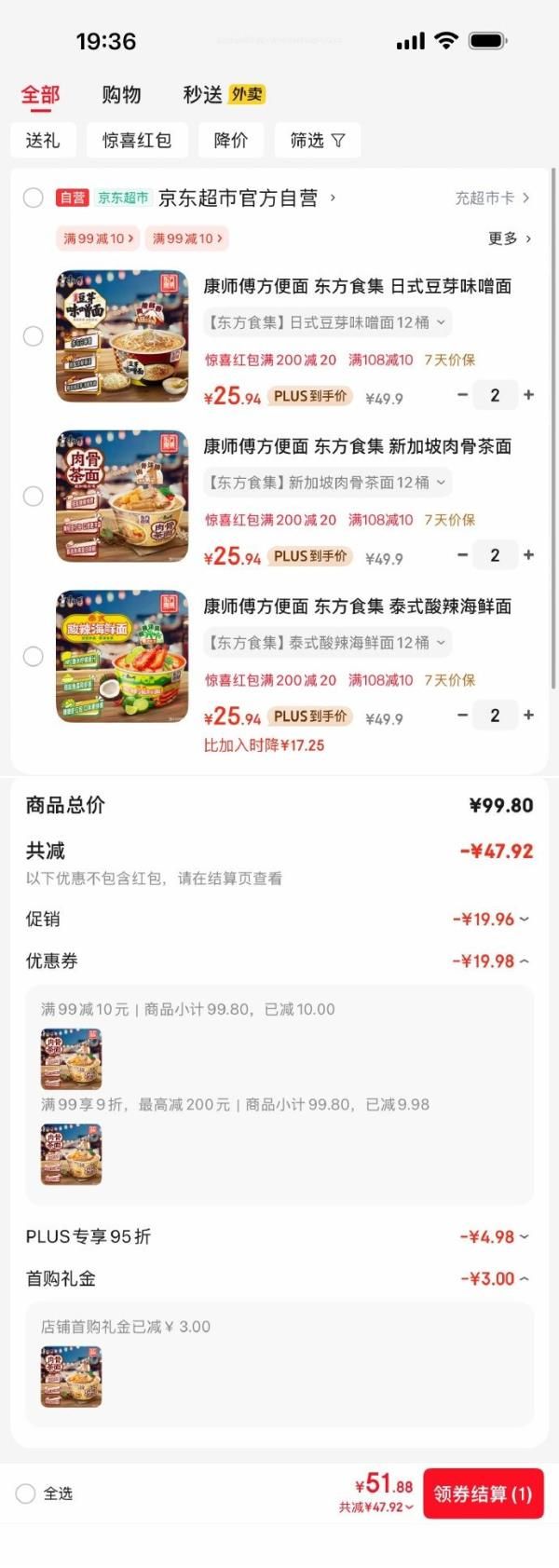Increase quantity of 日式豆芽味噌面
Screen dimensions: 559x1568
tap(528, 395)
